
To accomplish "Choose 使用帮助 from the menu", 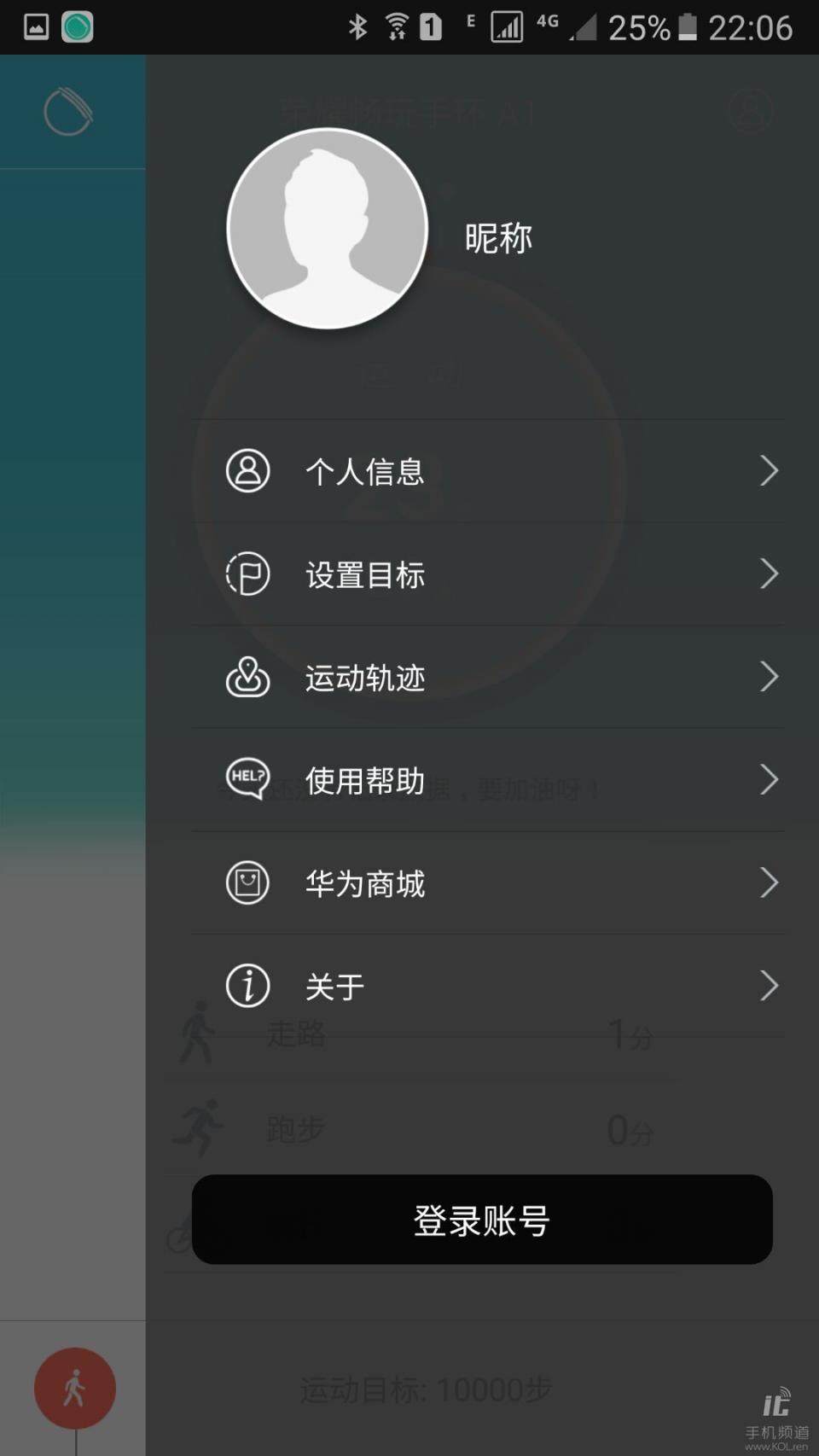I will 366,779.
